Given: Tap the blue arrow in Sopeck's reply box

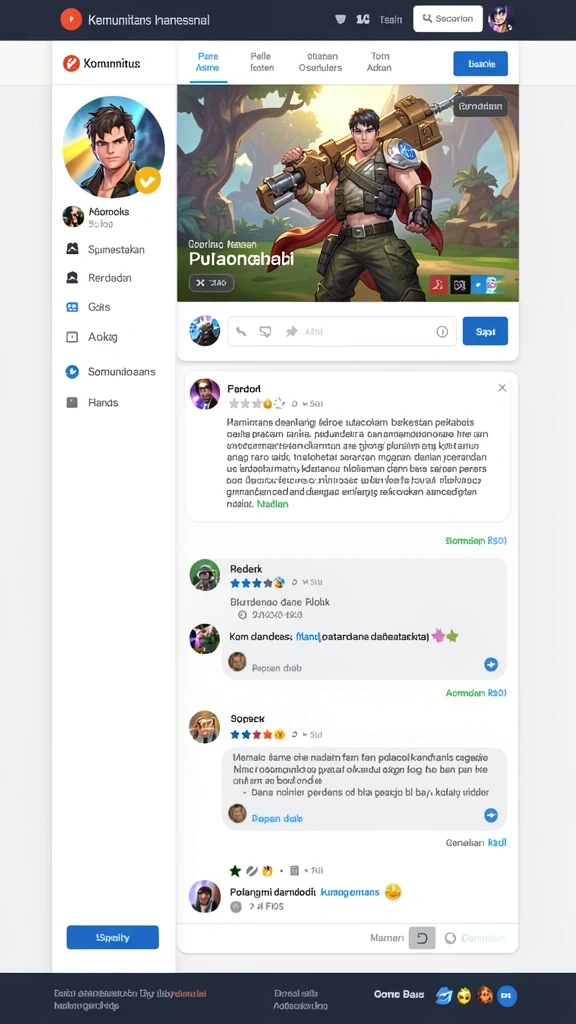Looking at the screenshot, I should point(490,815).
